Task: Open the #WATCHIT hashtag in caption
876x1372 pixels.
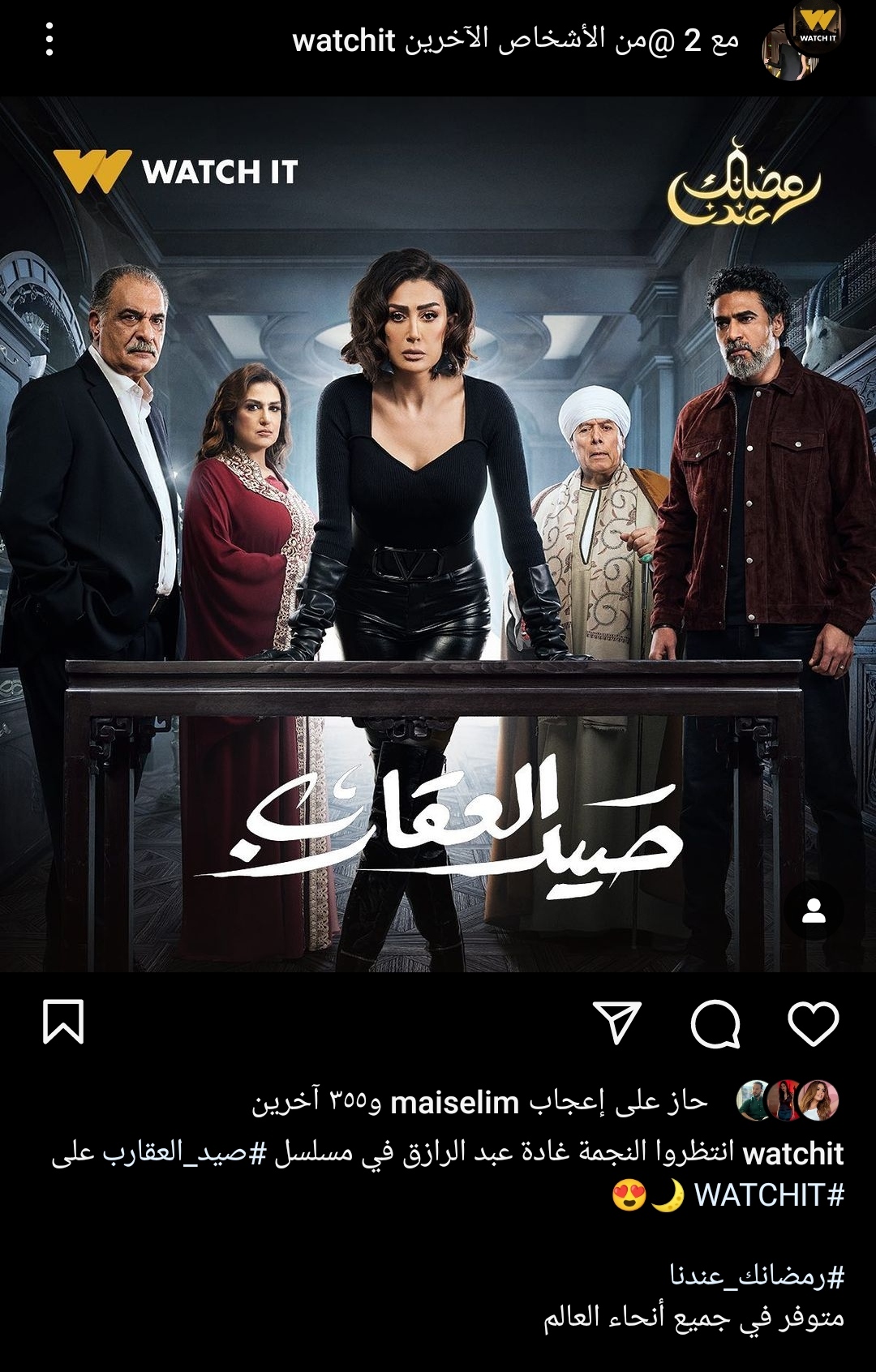Action: pos(769,1195)
